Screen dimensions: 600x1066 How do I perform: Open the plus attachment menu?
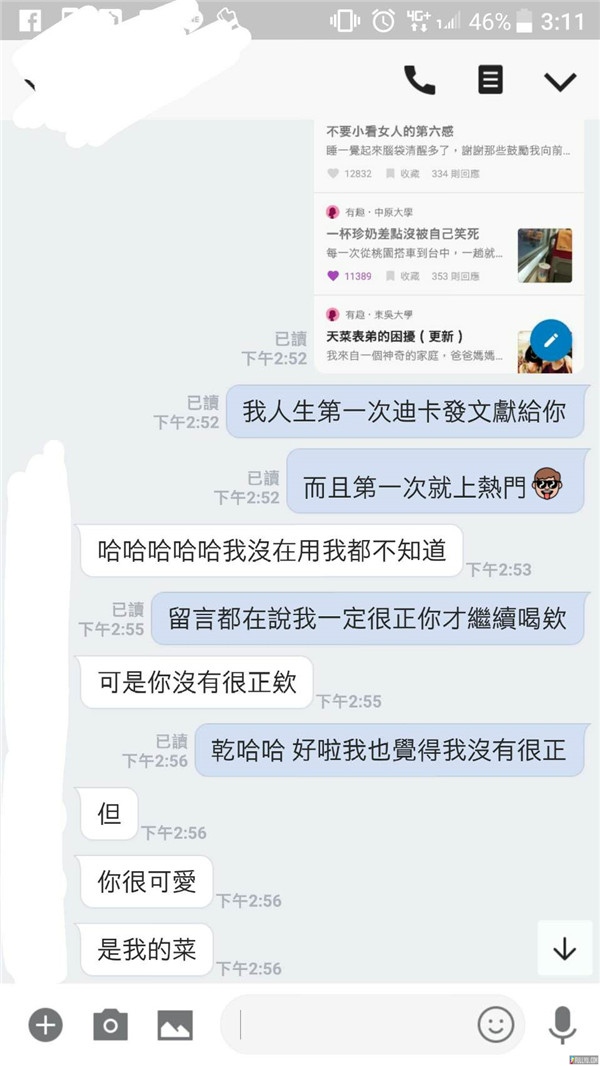click(x=45, y=1025)
